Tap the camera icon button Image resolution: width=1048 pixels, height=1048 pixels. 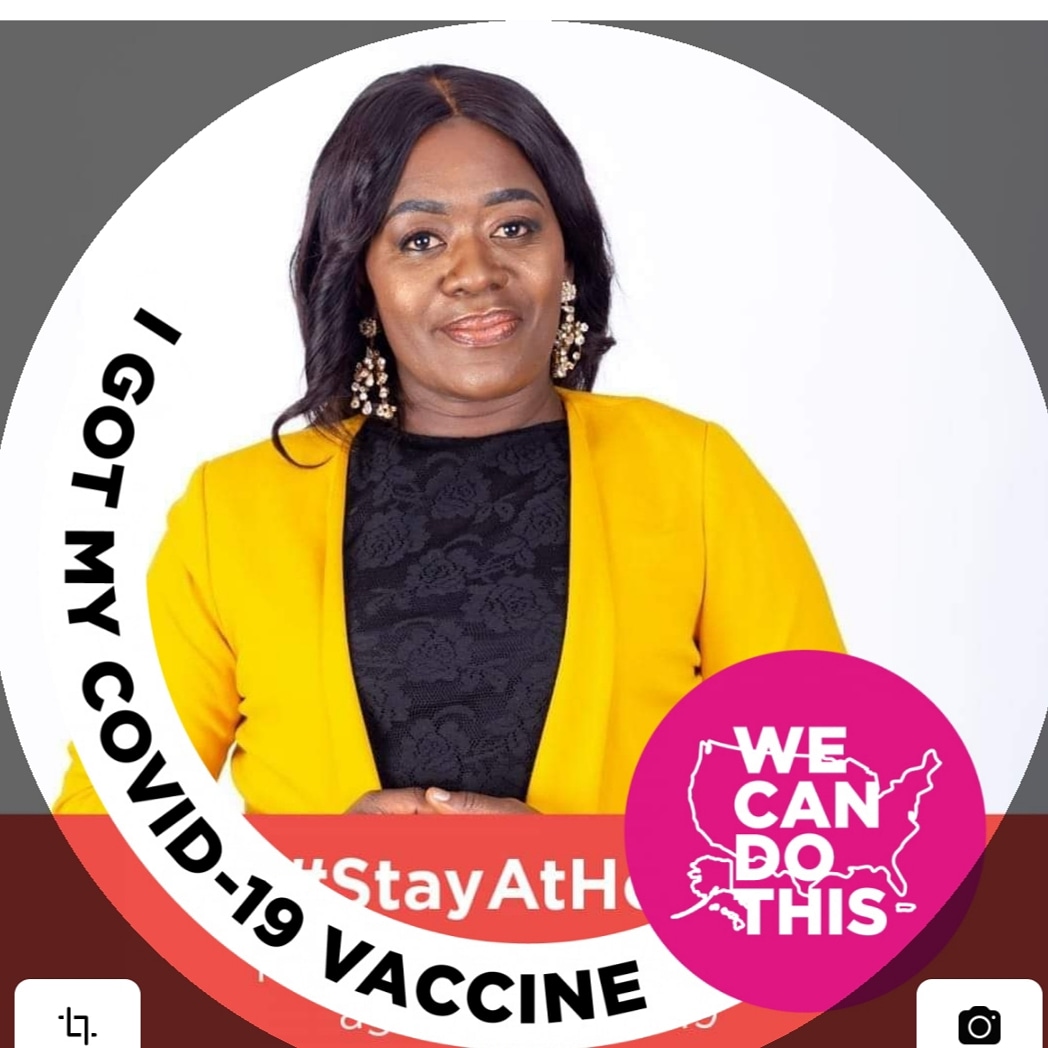[979, 1022]
